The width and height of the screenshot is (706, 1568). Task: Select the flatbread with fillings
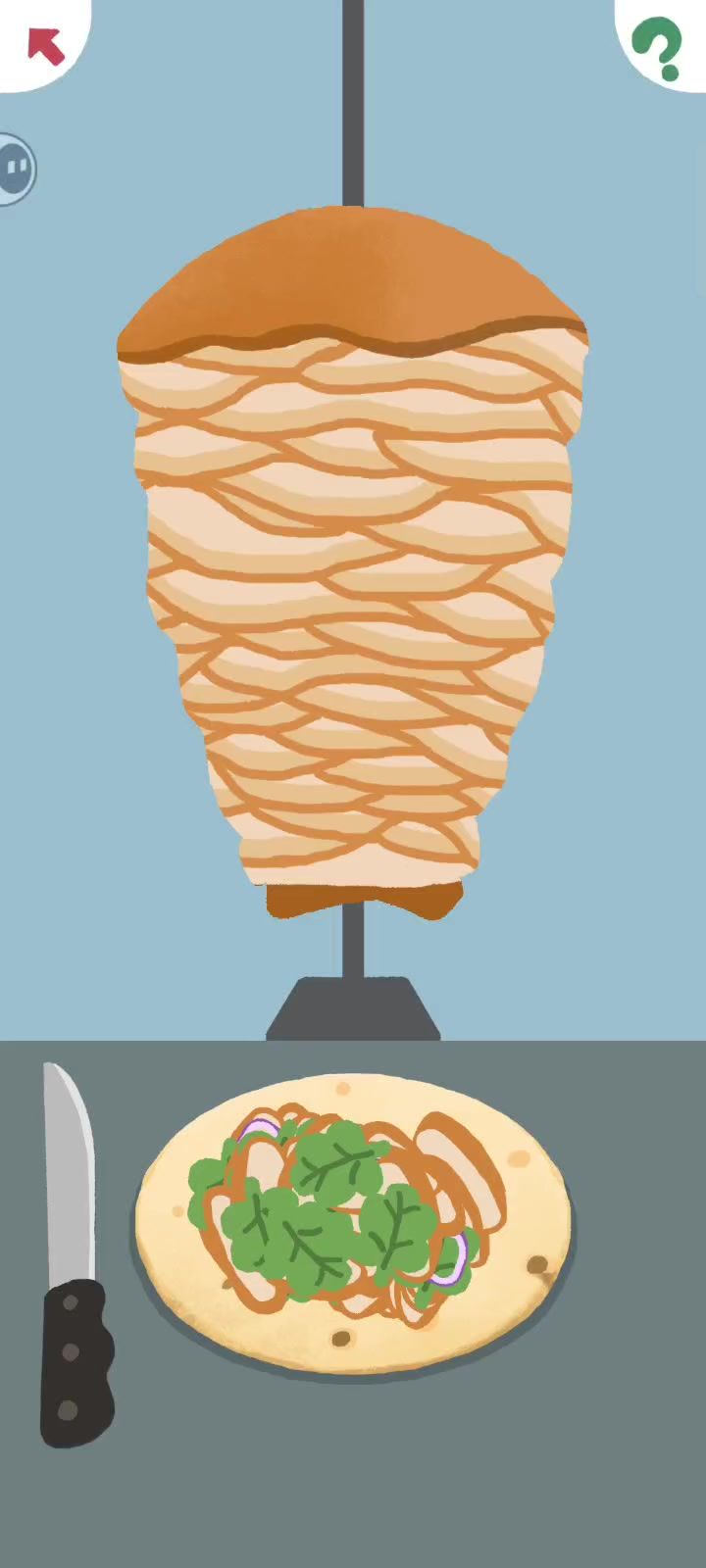tap(353, 1225)
